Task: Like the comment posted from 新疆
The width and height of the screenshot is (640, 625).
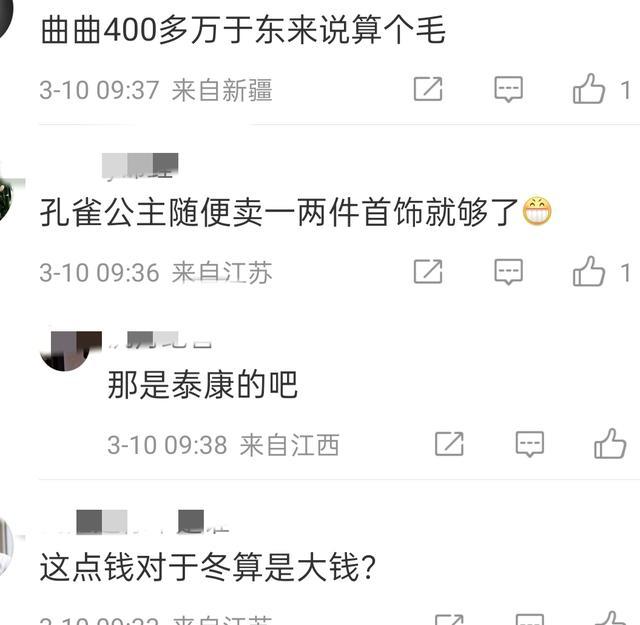Action: (589, 89)
